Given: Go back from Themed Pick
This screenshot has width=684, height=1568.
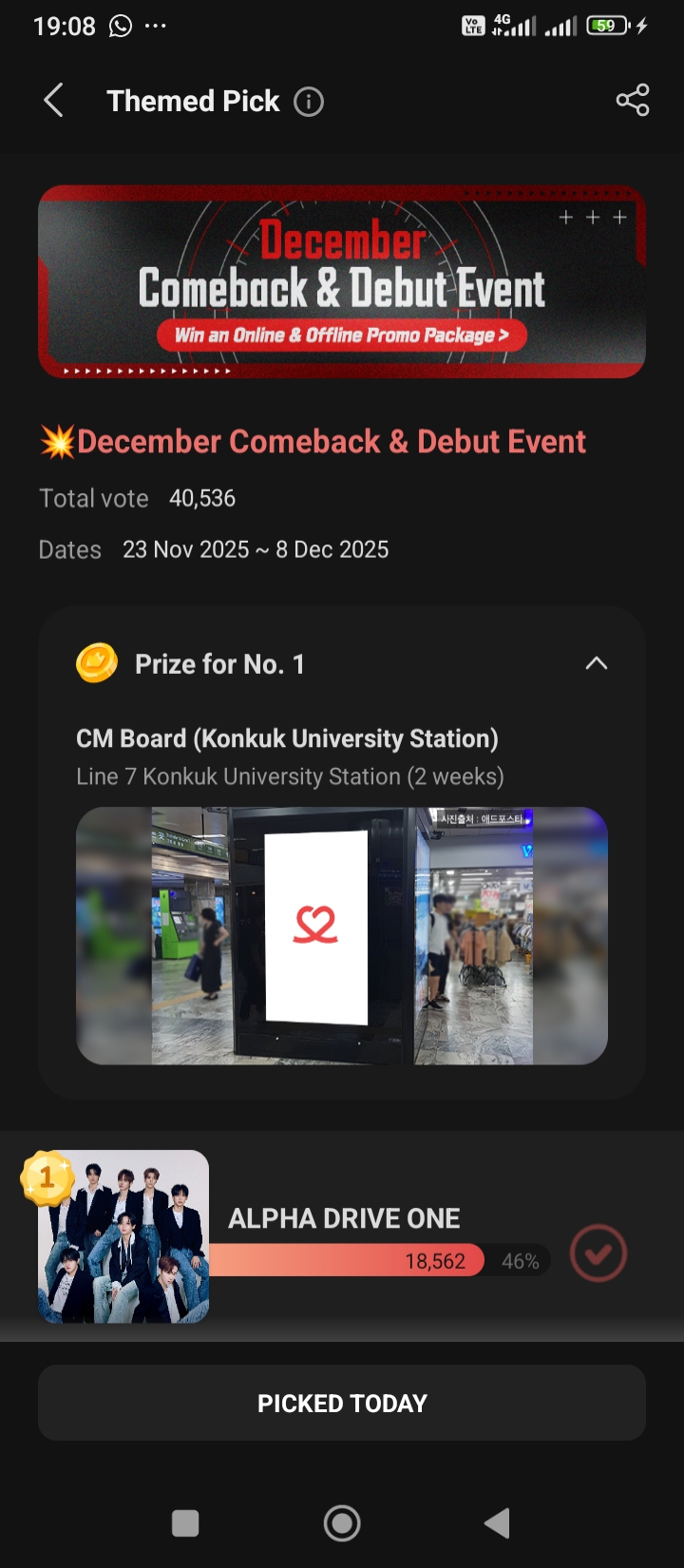Looking at the screenshot, I should pos(54,101).
